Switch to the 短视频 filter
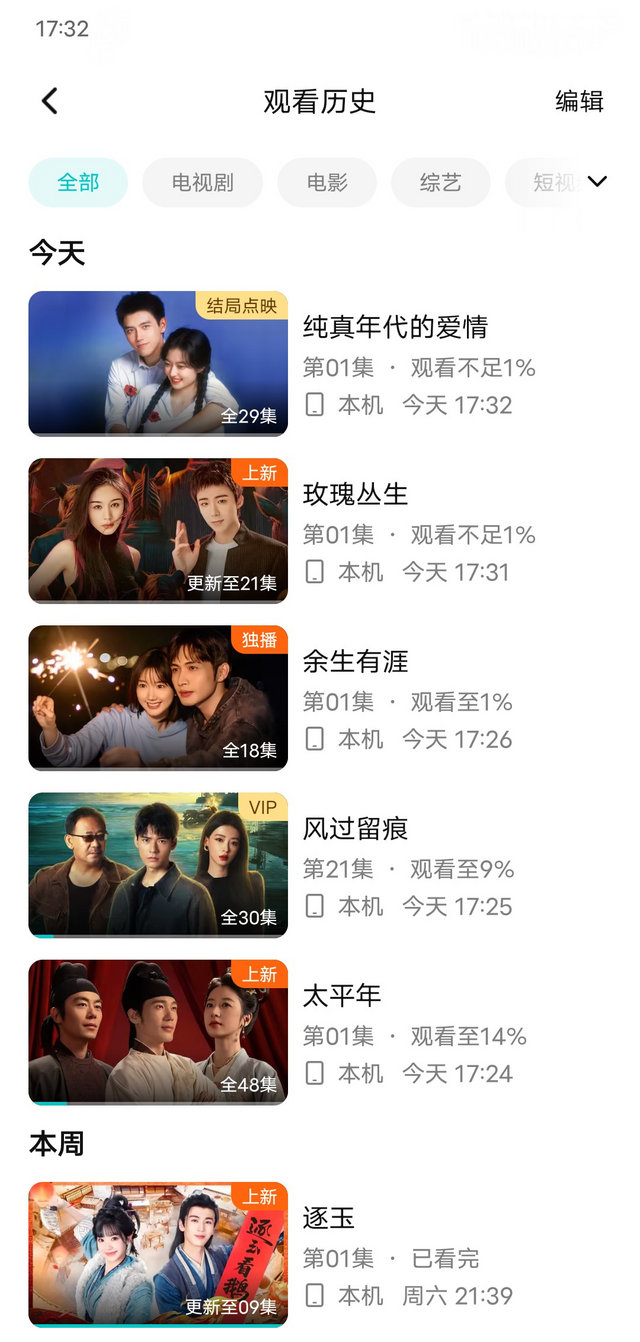 coord(545,182)
